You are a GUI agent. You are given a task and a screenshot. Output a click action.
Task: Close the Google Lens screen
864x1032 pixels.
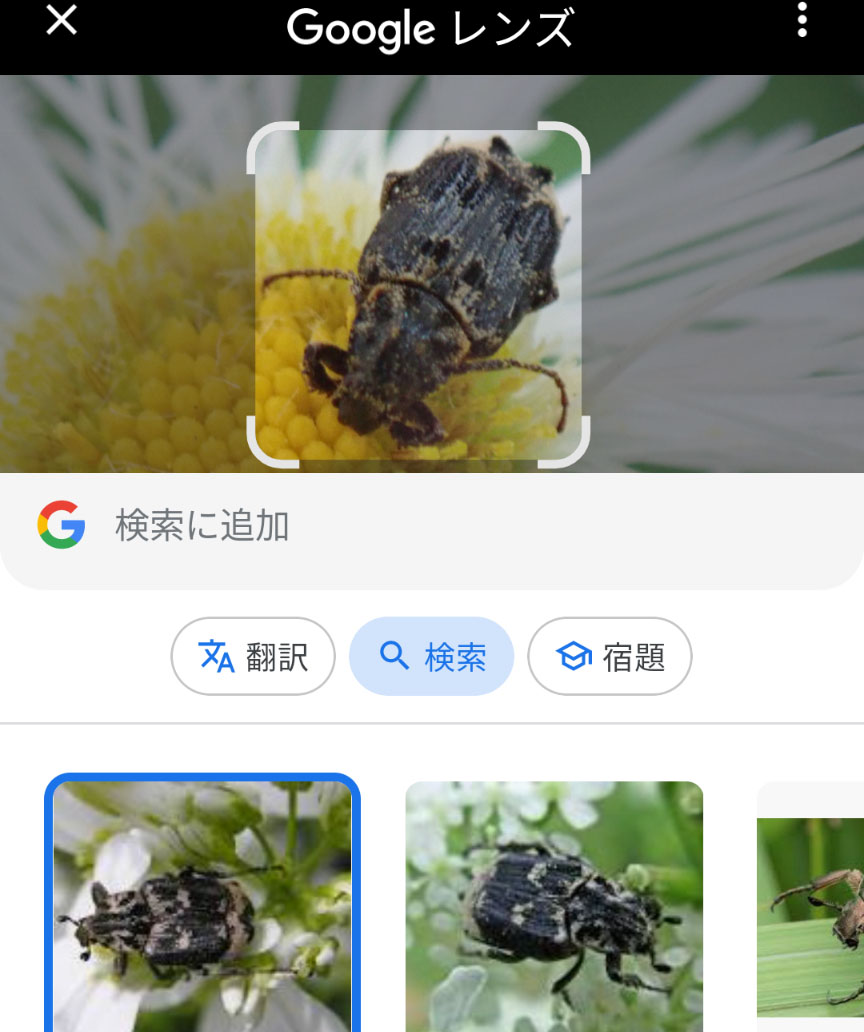click(x=62, y=20)
